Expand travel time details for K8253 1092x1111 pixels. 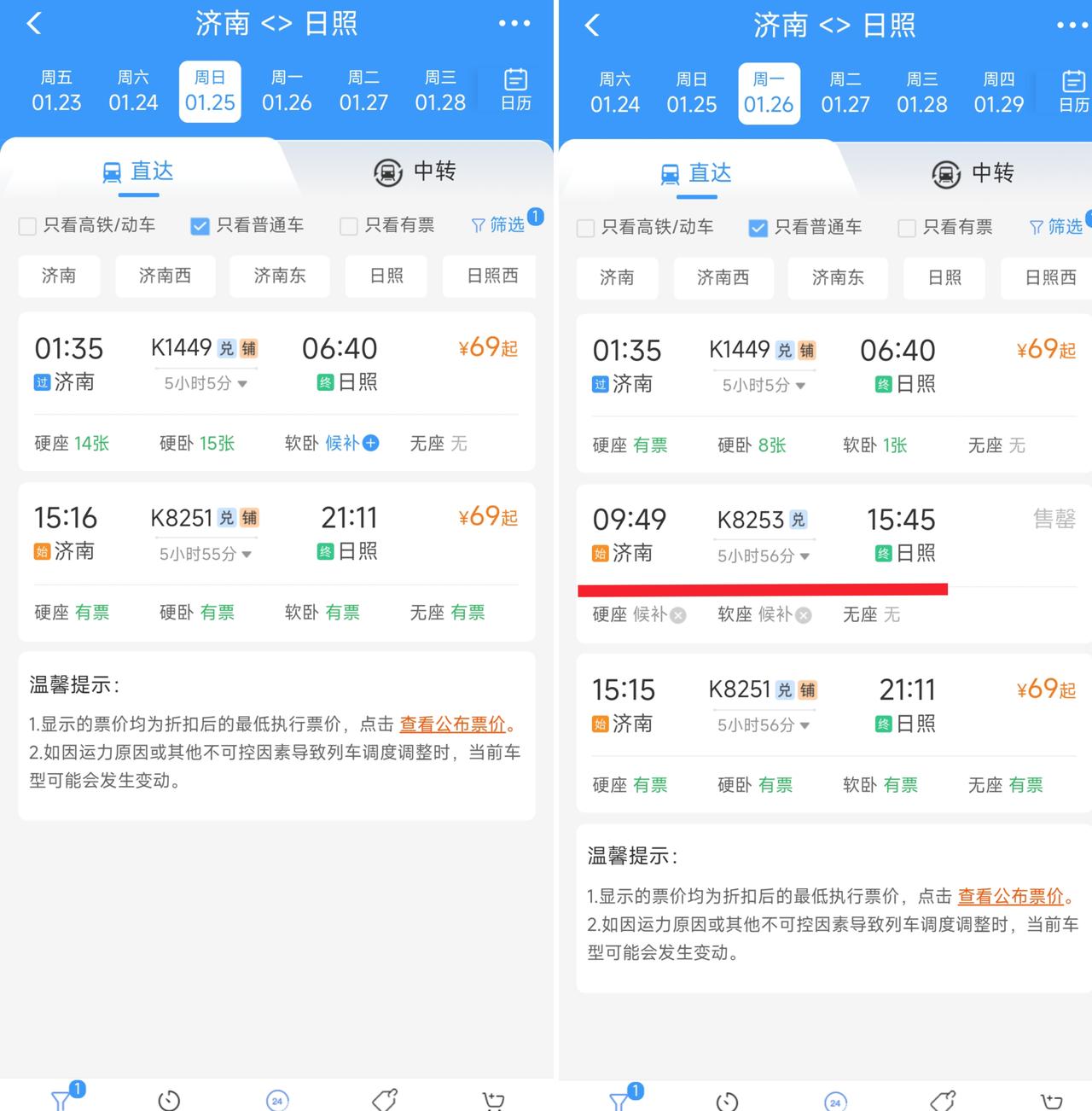coord(762,555)
